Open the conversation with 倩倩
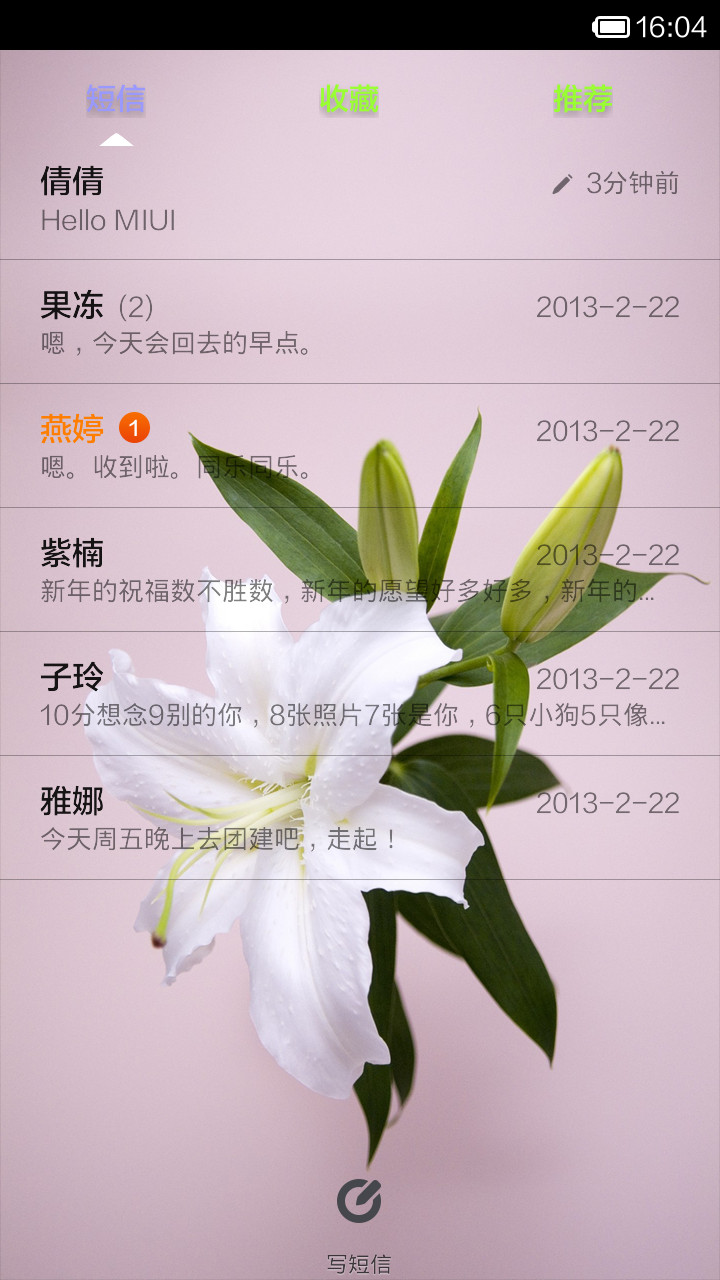Screen dimensions: 720x1280 360,198
